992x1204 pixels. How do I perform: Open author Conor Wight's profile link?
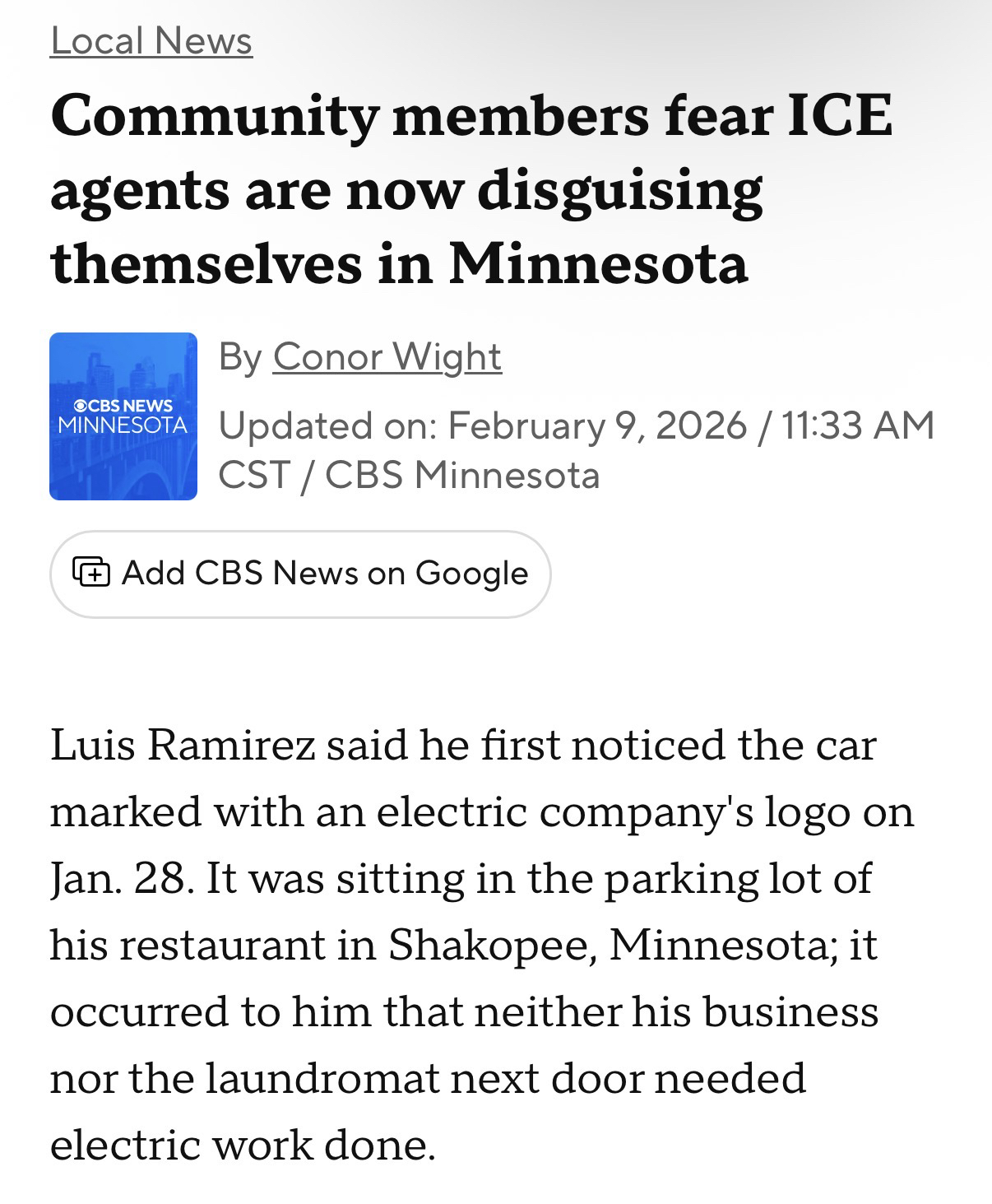(x=387, y=356)
